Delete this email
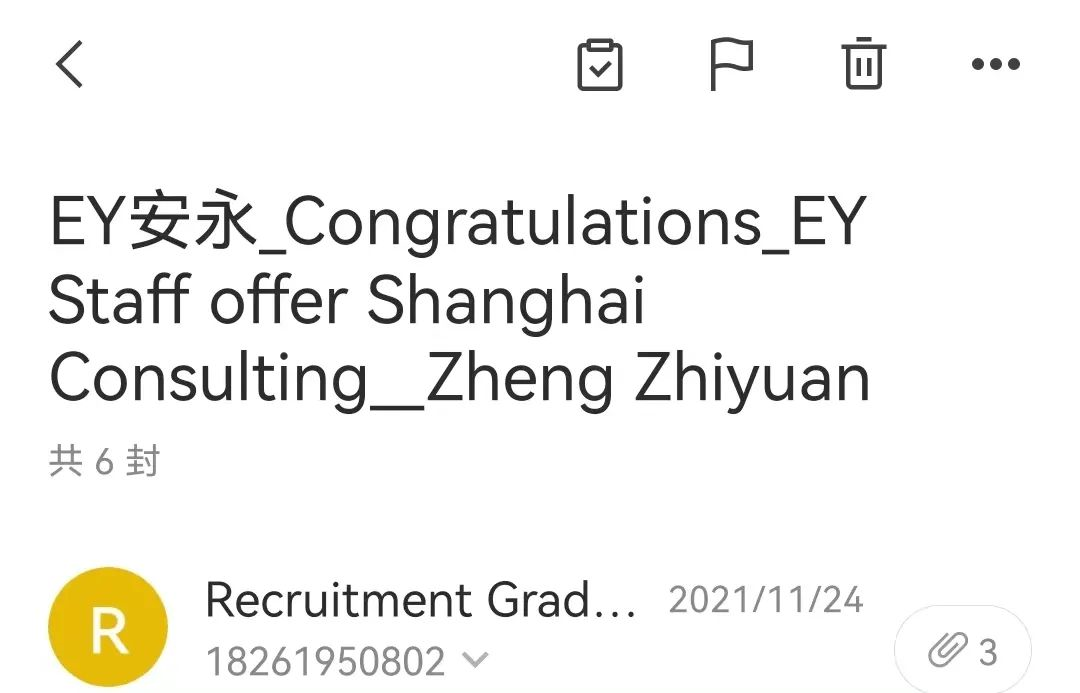Viewport: 1080px width, 693px height. (863, 65)
